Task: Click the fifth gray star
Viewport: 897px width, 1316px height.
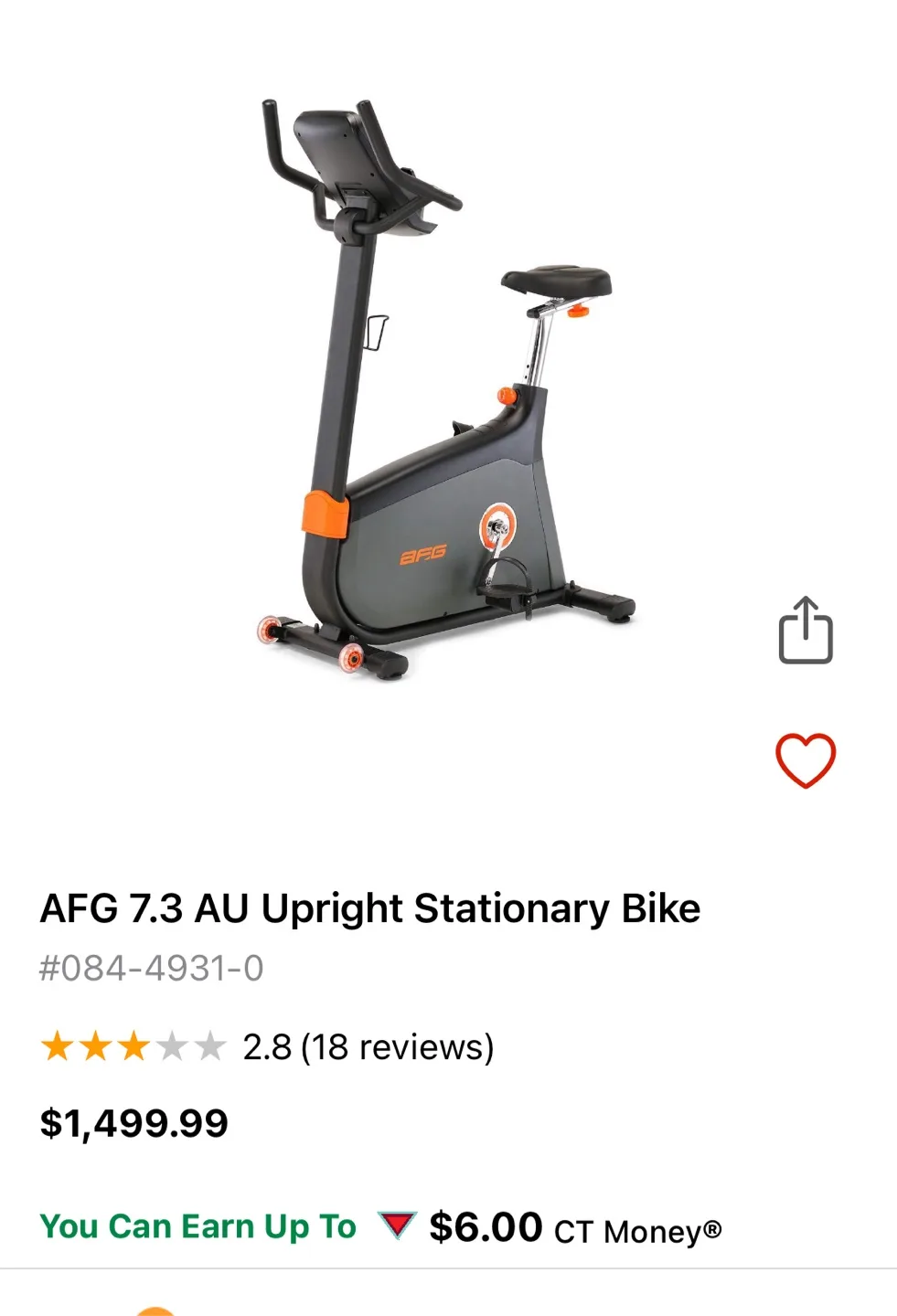Action: [x=212, y=1047]
